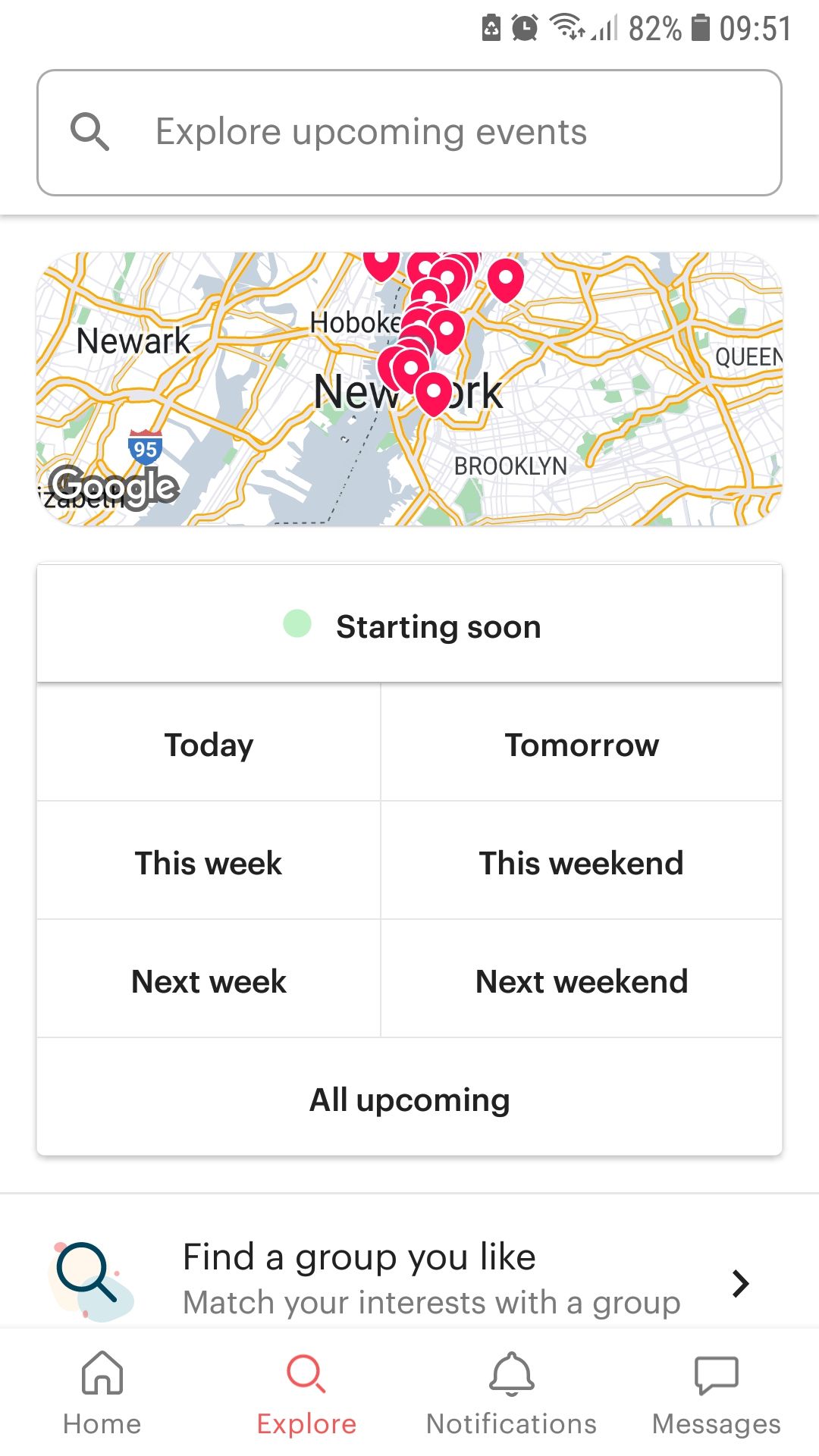Select the Tomorrow filter

582,745
